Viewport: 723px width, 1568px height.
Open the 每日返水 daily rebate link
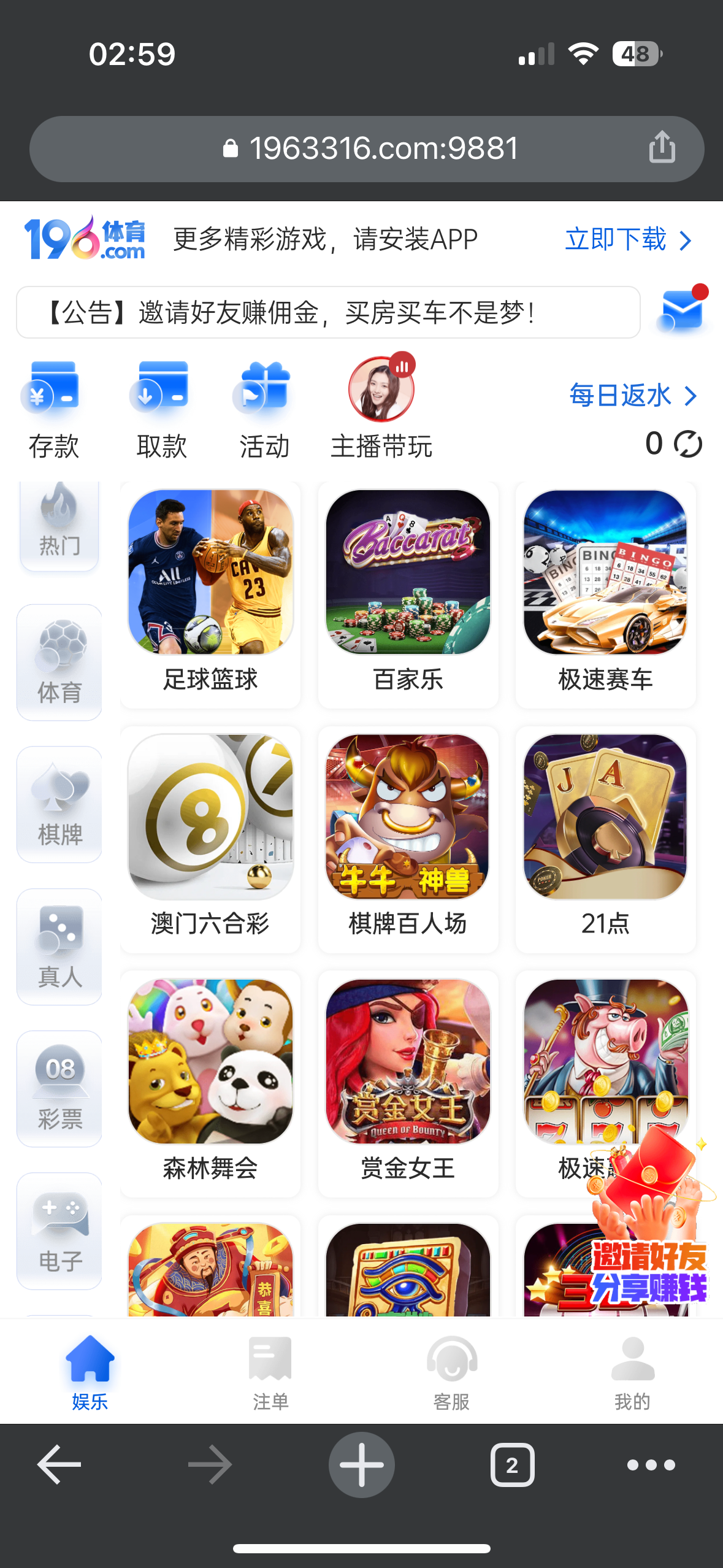(632, 396)
